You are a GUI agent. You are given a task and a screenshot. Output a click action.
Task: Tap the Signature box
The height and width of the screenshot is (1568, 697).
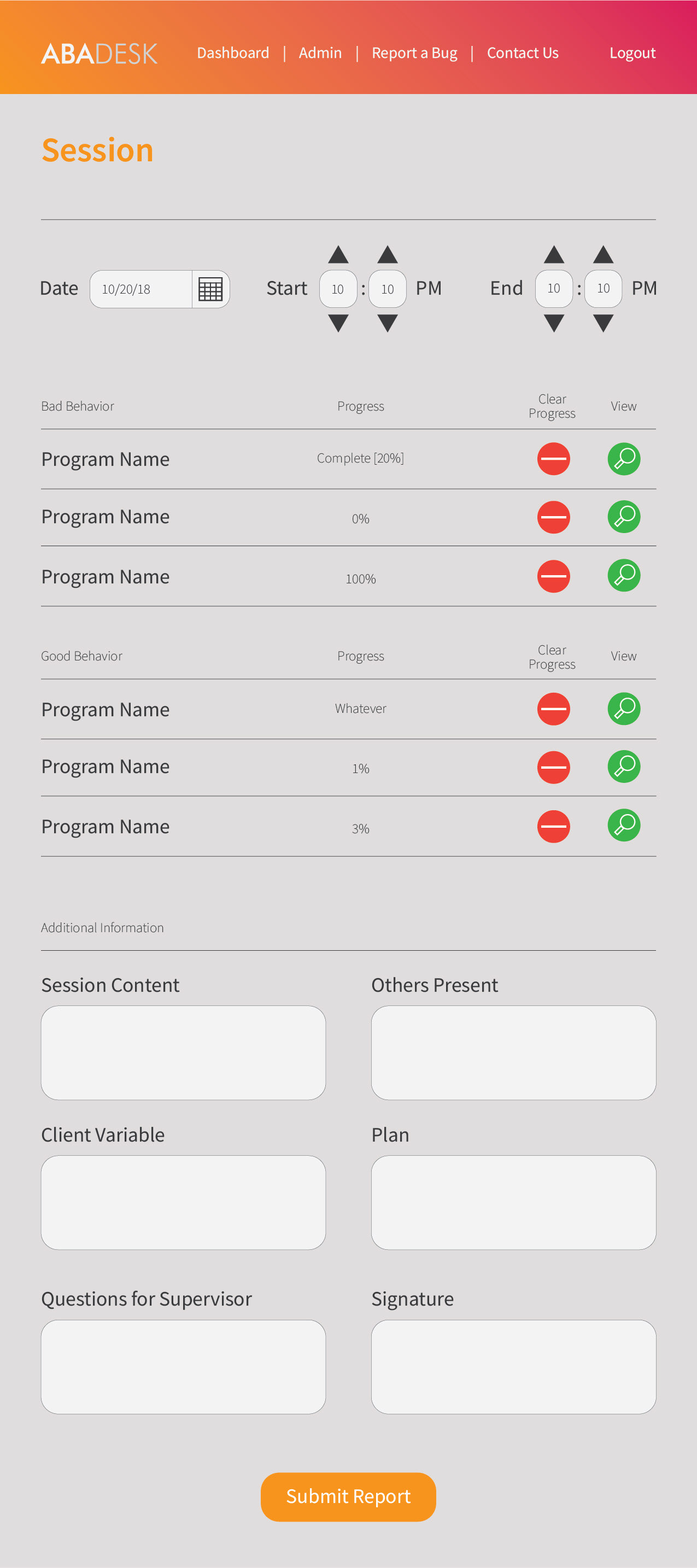click(514, 1366)
